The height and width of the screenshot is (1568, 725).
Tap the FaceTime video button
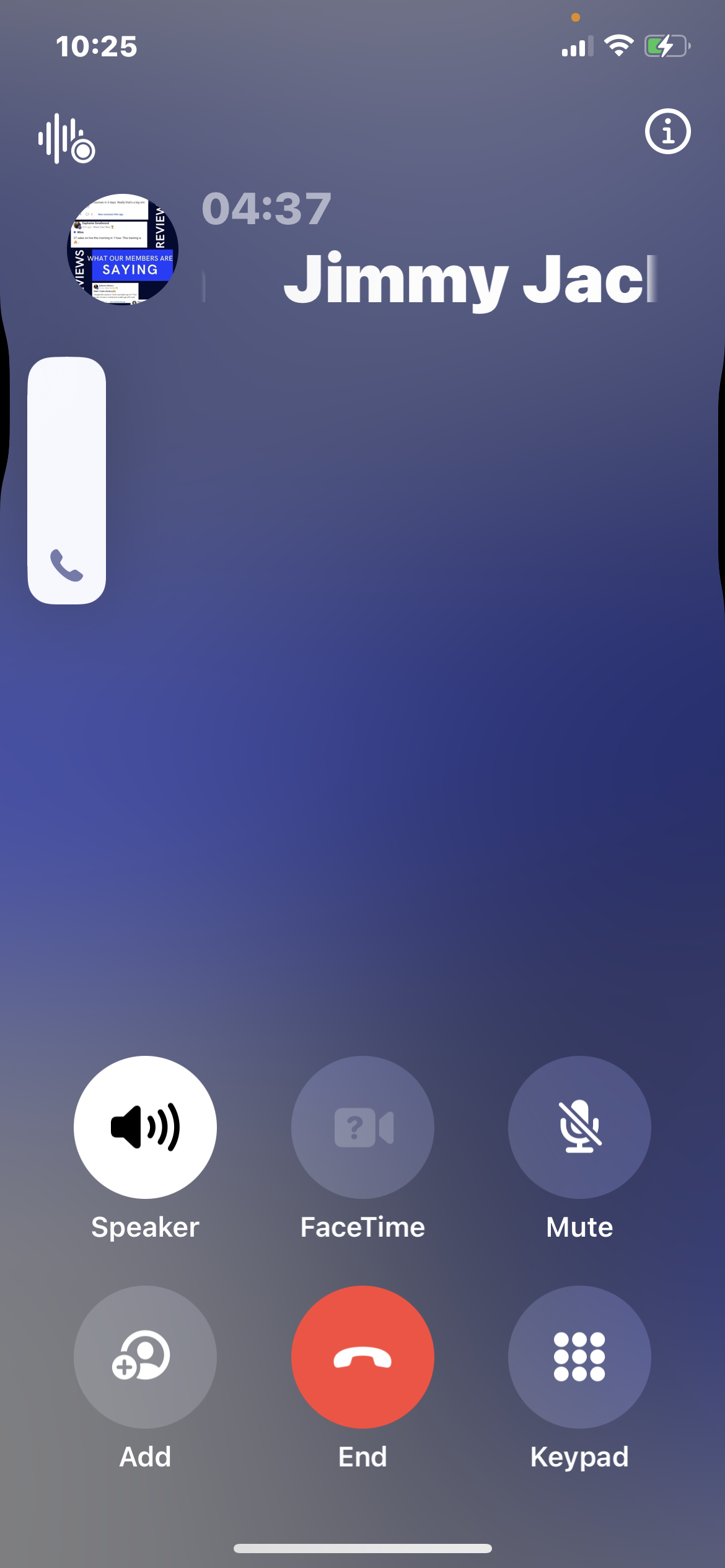pyautogui.click(x=362, y=1126)
